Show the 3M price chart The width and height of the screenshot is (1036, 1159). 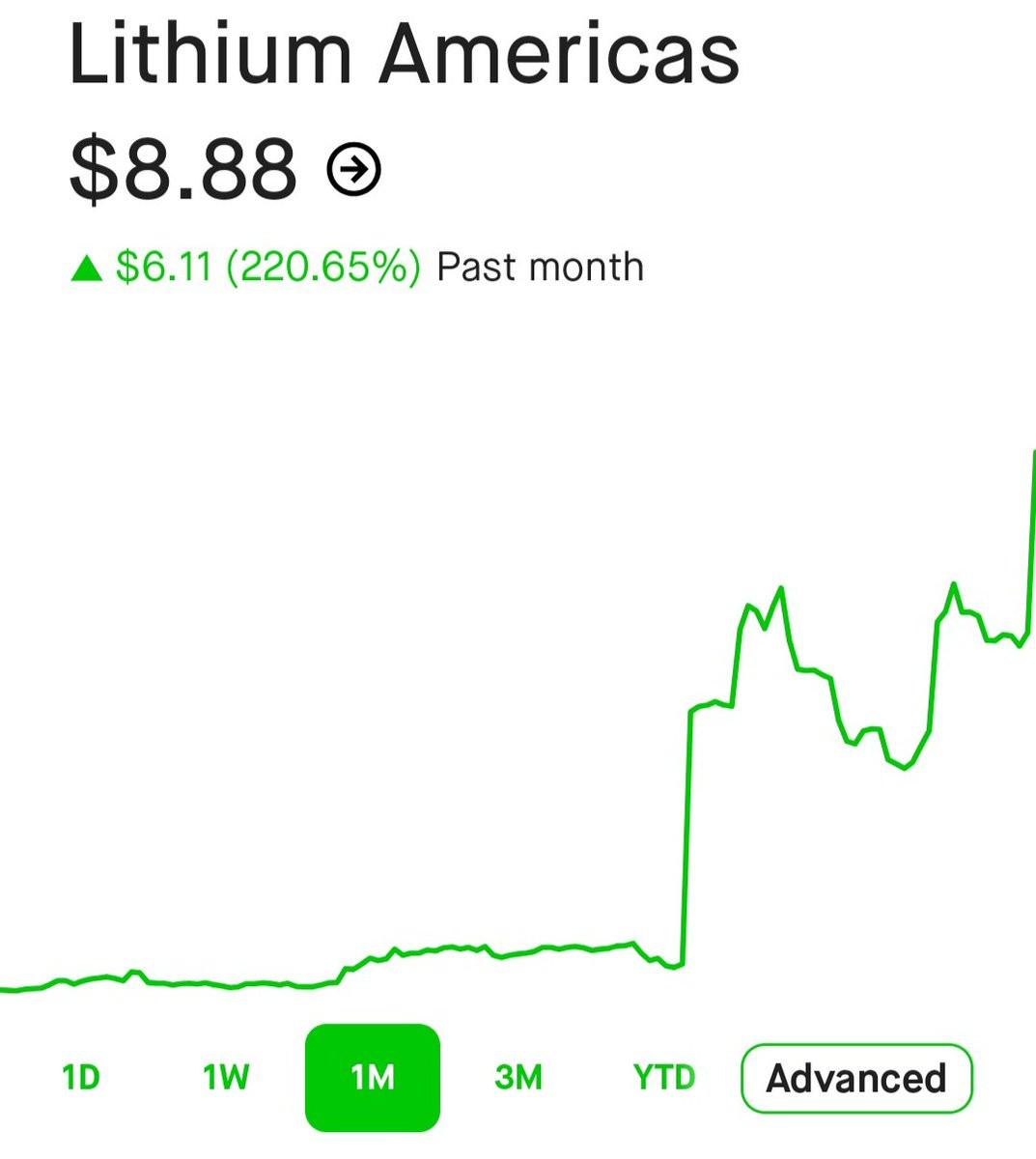[518, 1077]
